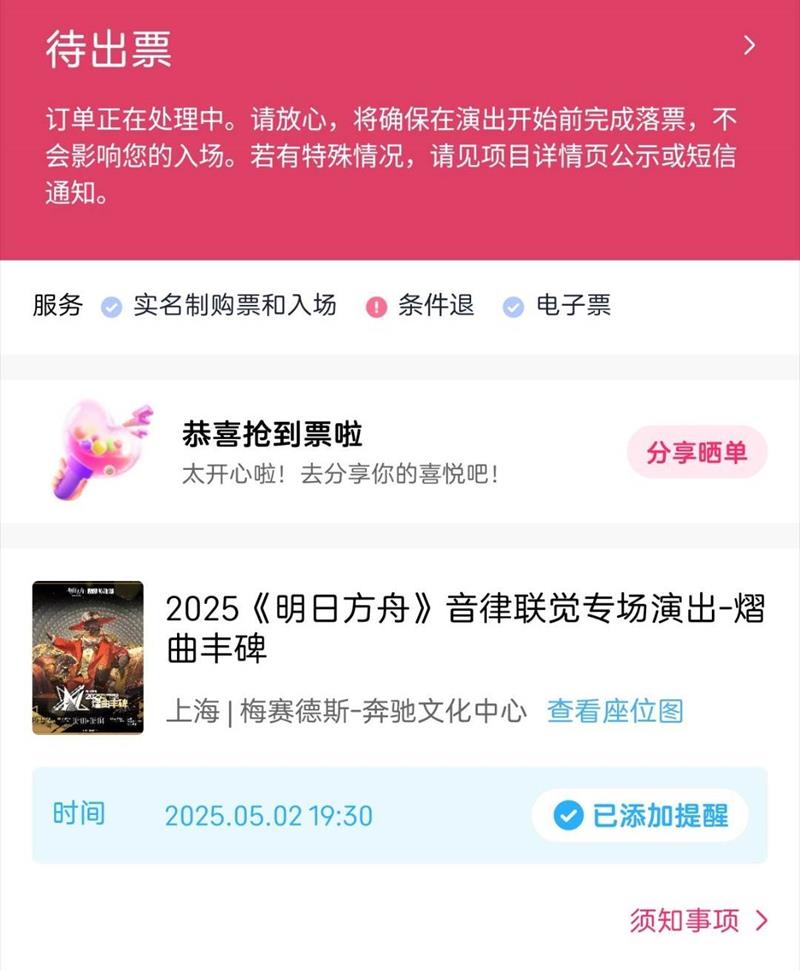The image size is (800, 971).
Task: Expand the 待出票 status details chevron
Action: pos(749,46)
